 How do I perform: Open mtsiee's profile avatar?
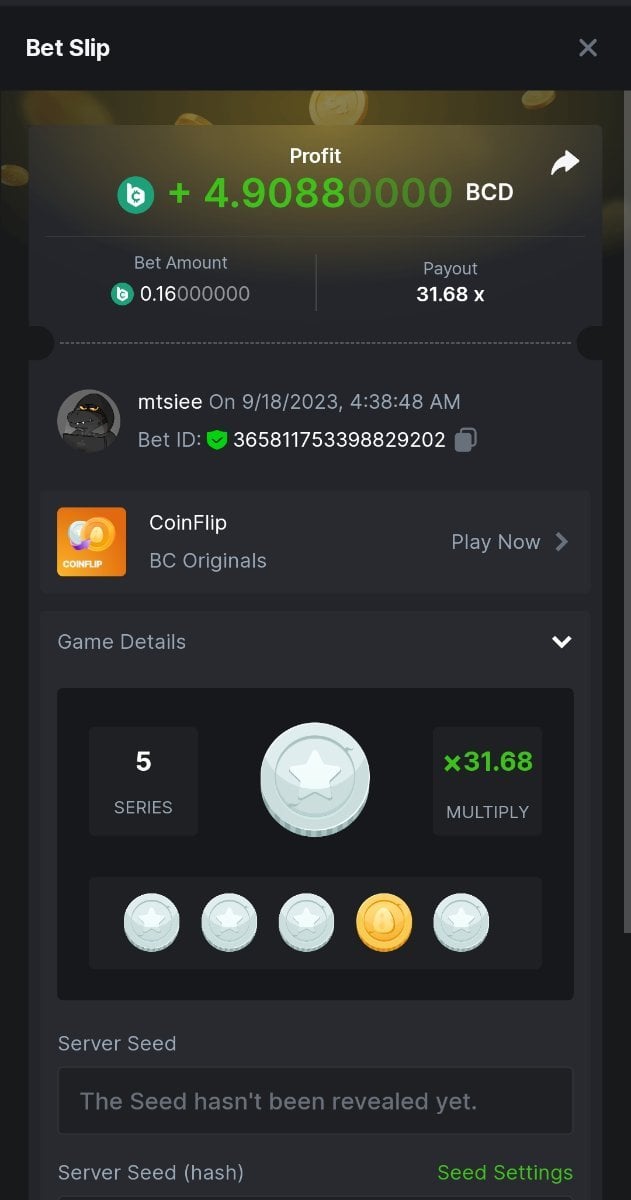point(89,421)
